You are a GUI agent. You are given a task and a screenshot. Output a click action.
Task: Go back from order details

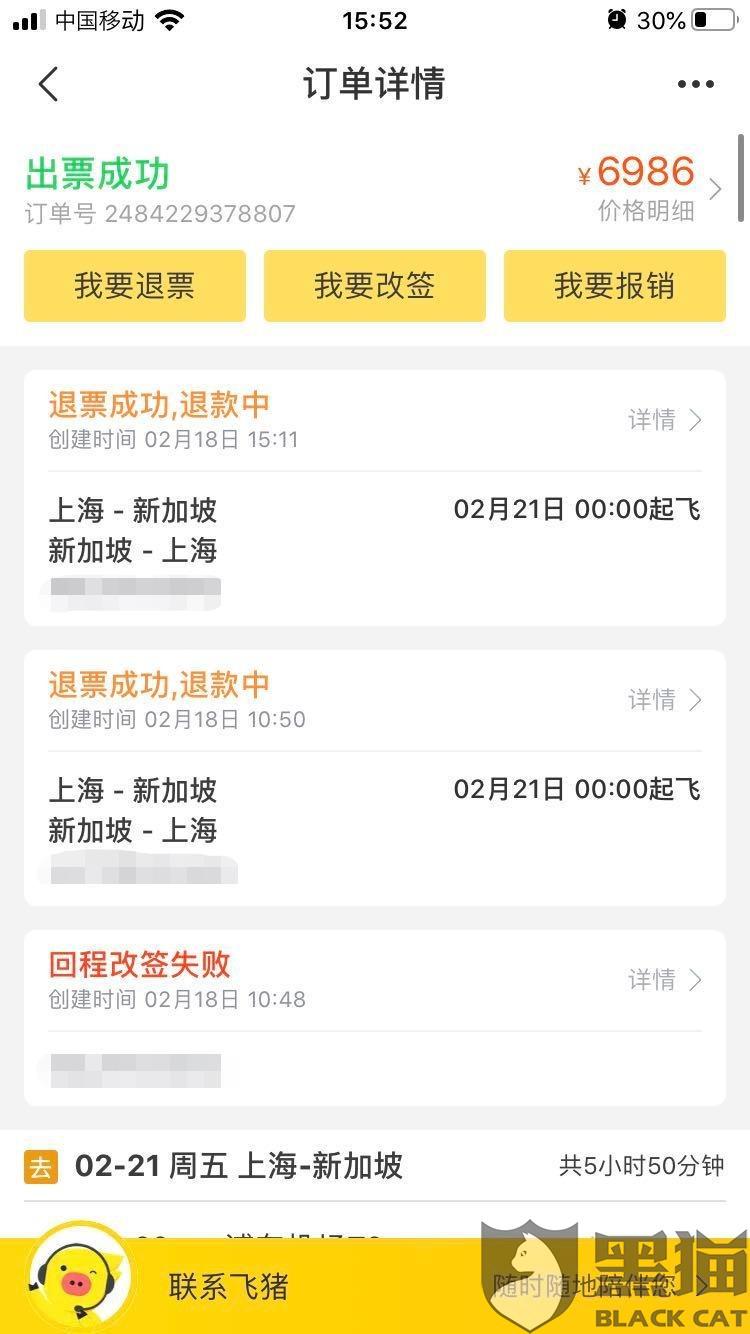48,84
